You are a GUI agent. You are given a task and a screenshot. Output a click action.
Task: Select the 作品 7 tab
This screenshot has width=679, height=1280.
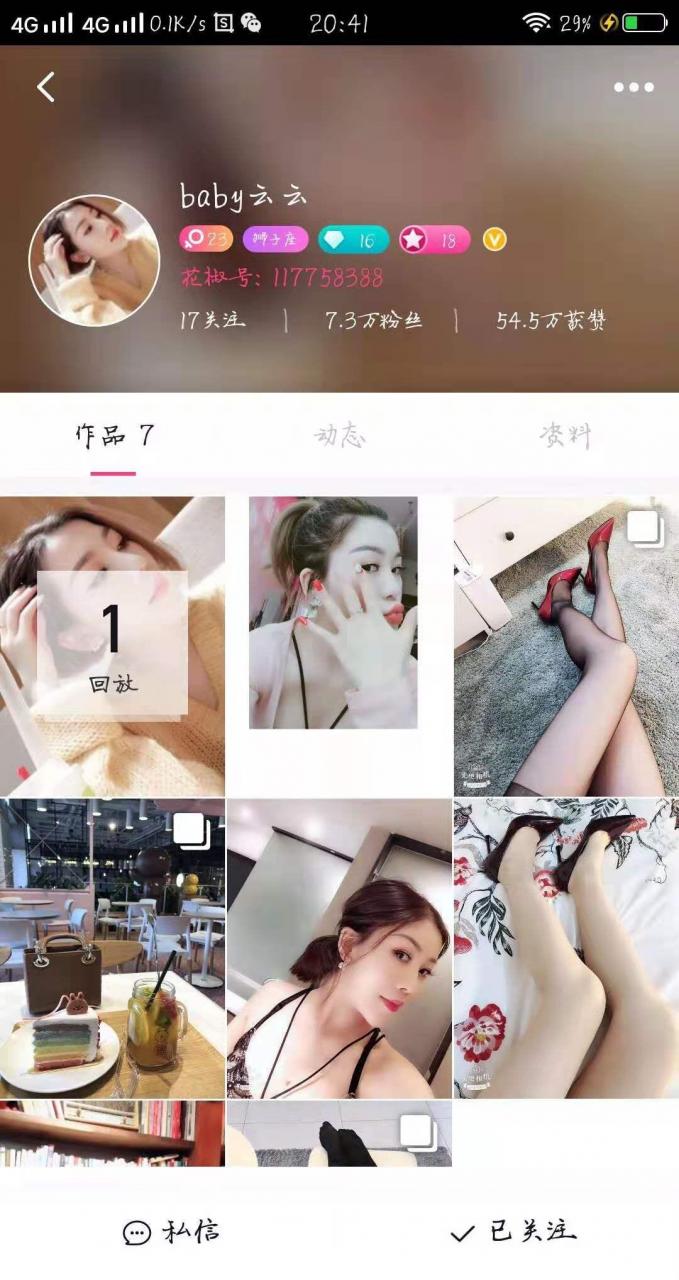[114, 436]
